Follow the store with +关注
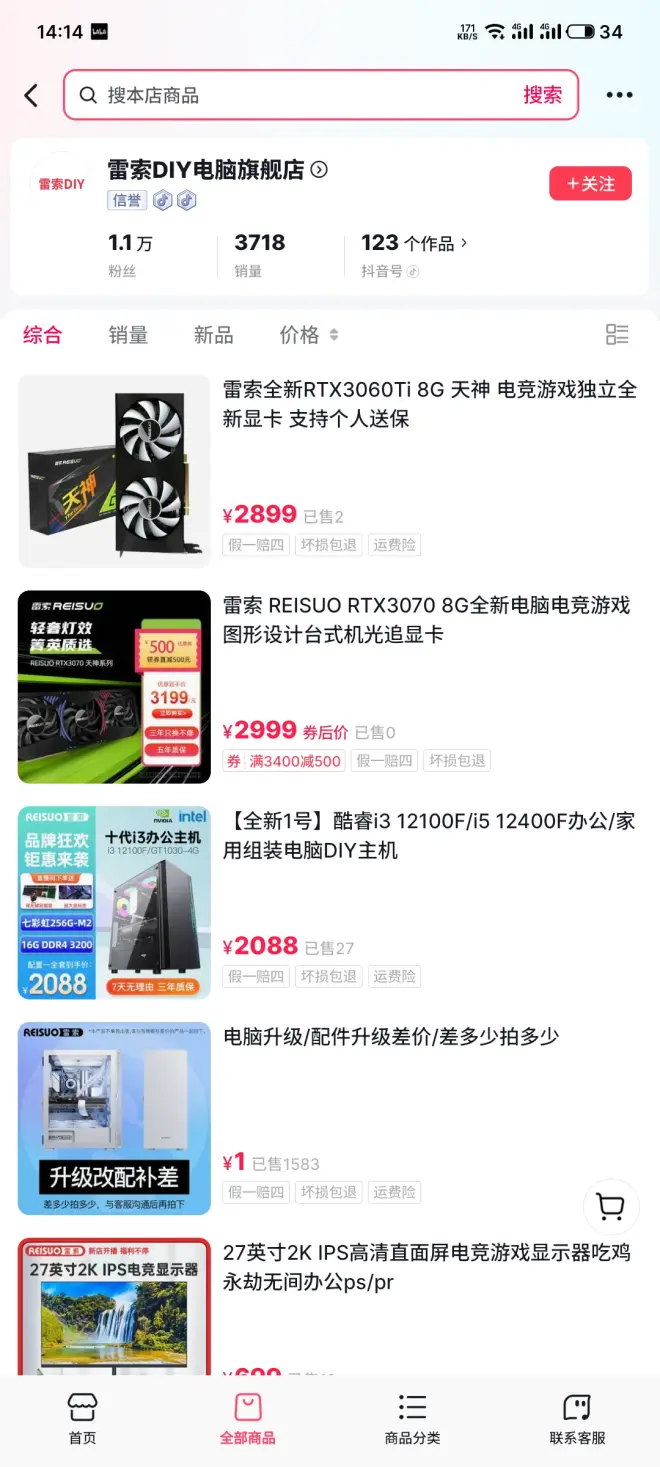The image size is (660, 1467). tap(590, 184)
